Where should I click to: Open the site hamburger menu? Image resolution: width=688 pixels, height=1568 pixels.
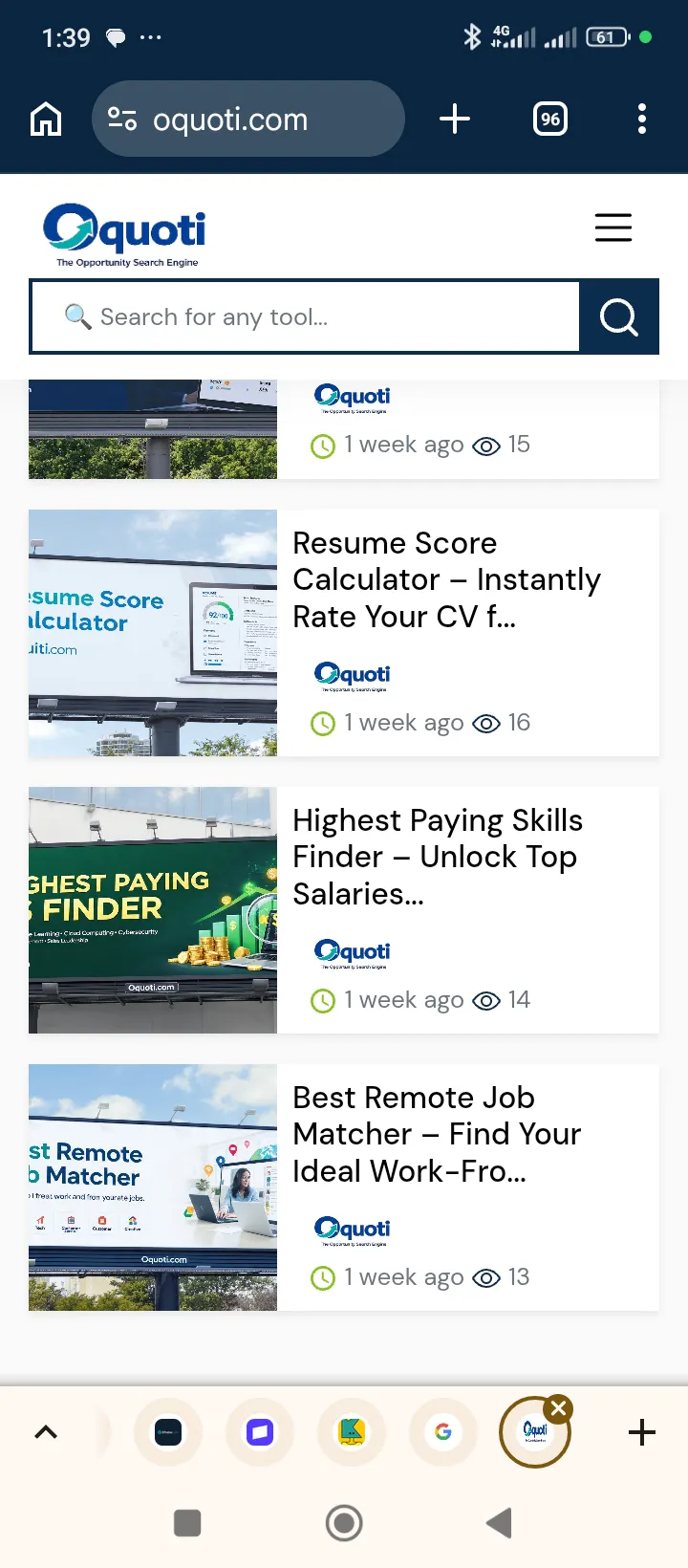click(x=613, y=228)
